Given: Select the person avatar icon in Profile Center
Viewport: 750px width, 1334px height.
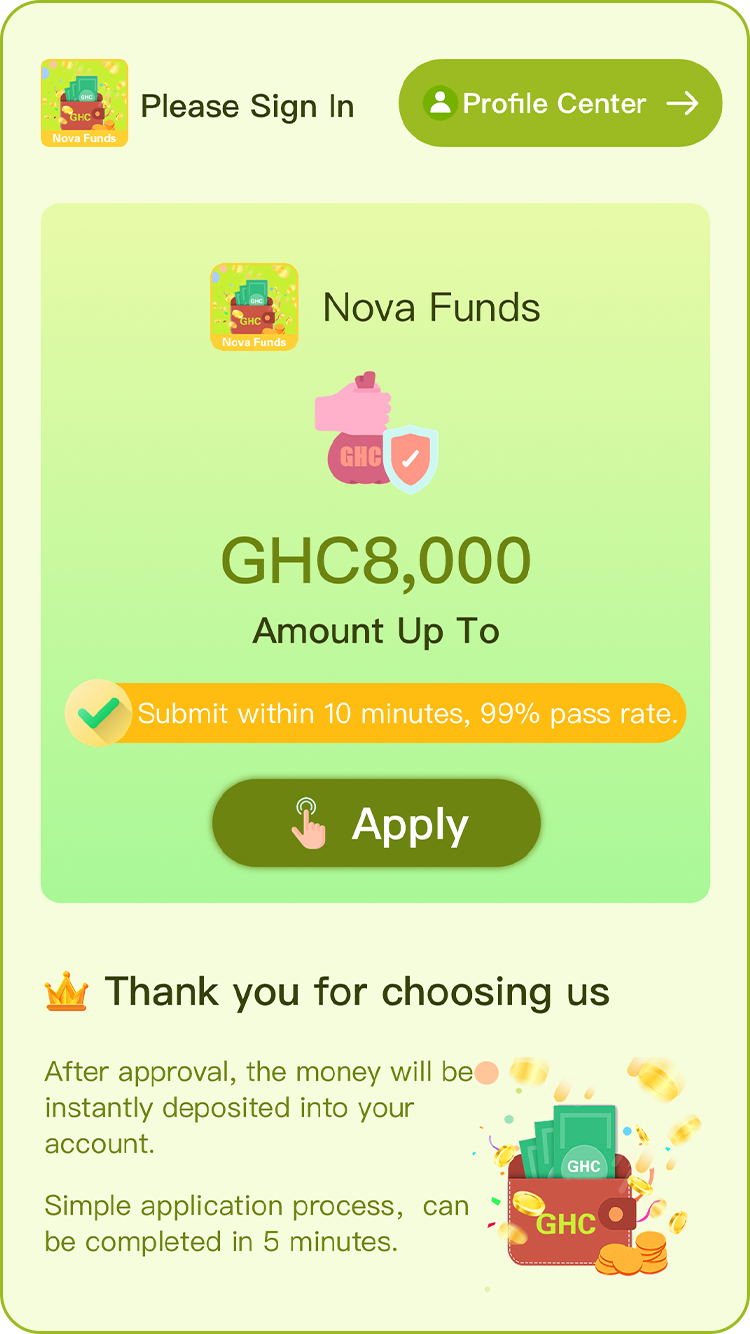Looking at the screenshot, I should point(440,102).
